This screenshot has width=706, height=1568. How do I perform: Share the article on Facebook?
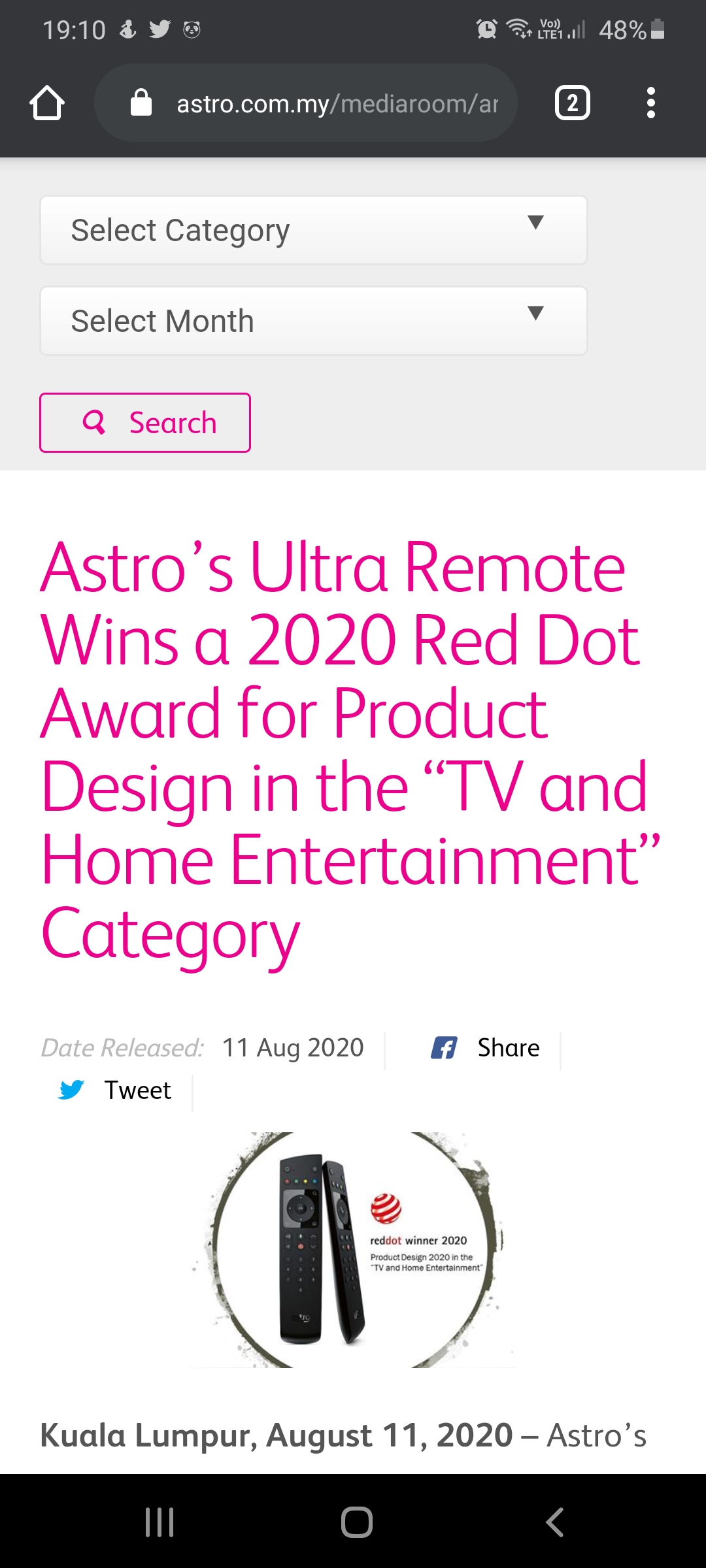(485, 1048)
